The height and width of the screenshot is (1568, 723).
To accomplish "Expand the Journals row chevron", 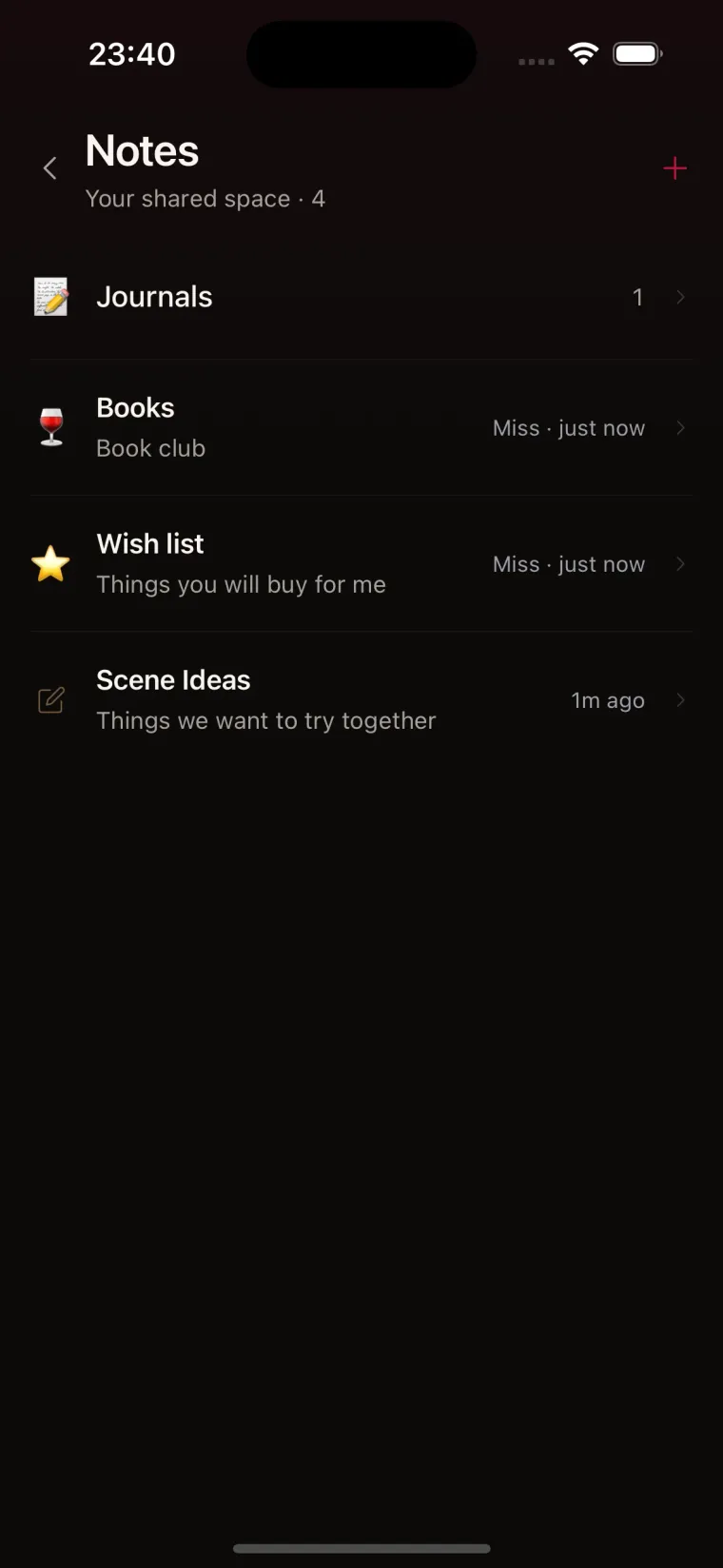I will pyautogui.click(x=680, y=297).
